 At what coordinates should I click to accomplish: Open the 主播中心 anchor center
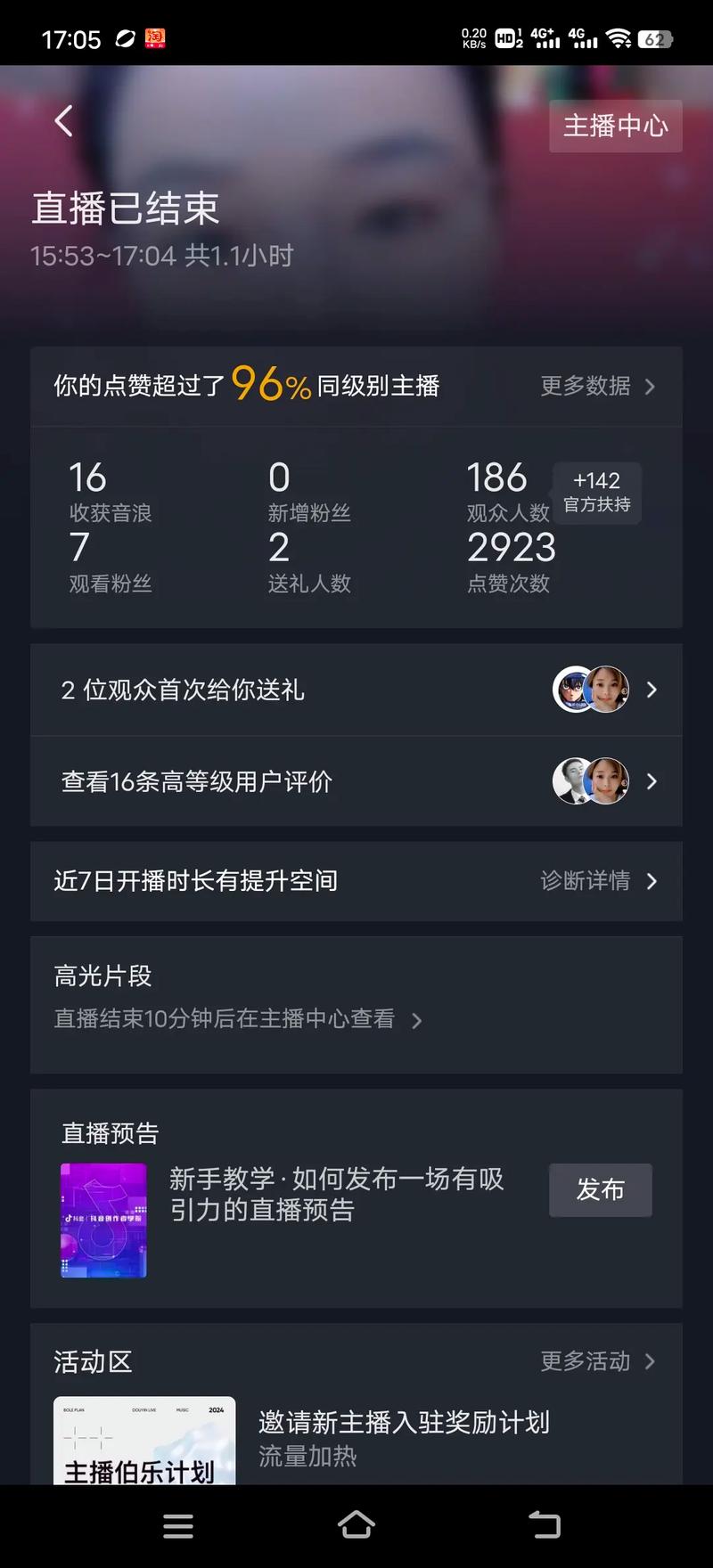tap(615, 127)
